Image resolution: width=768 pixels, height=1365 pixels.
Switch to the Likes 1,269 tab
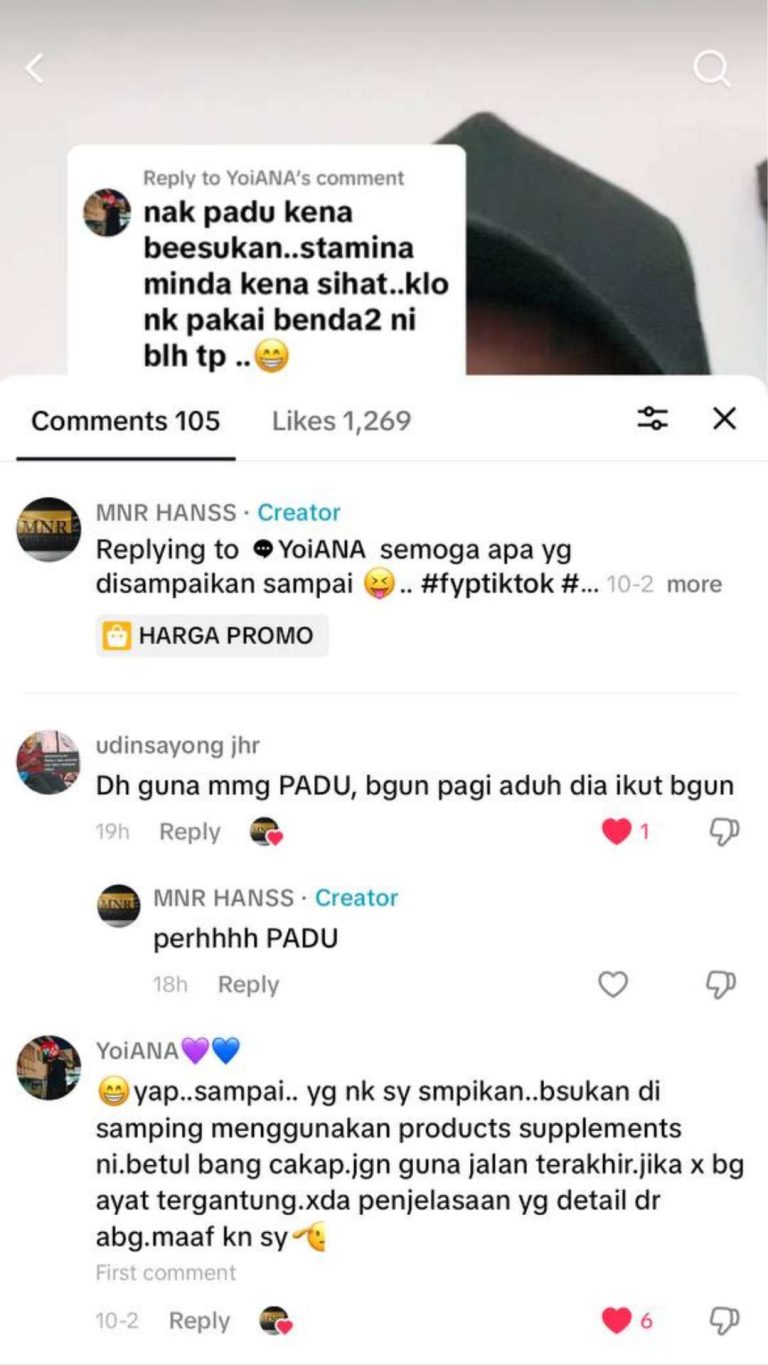pyautogui.click(x=341, y=421)
